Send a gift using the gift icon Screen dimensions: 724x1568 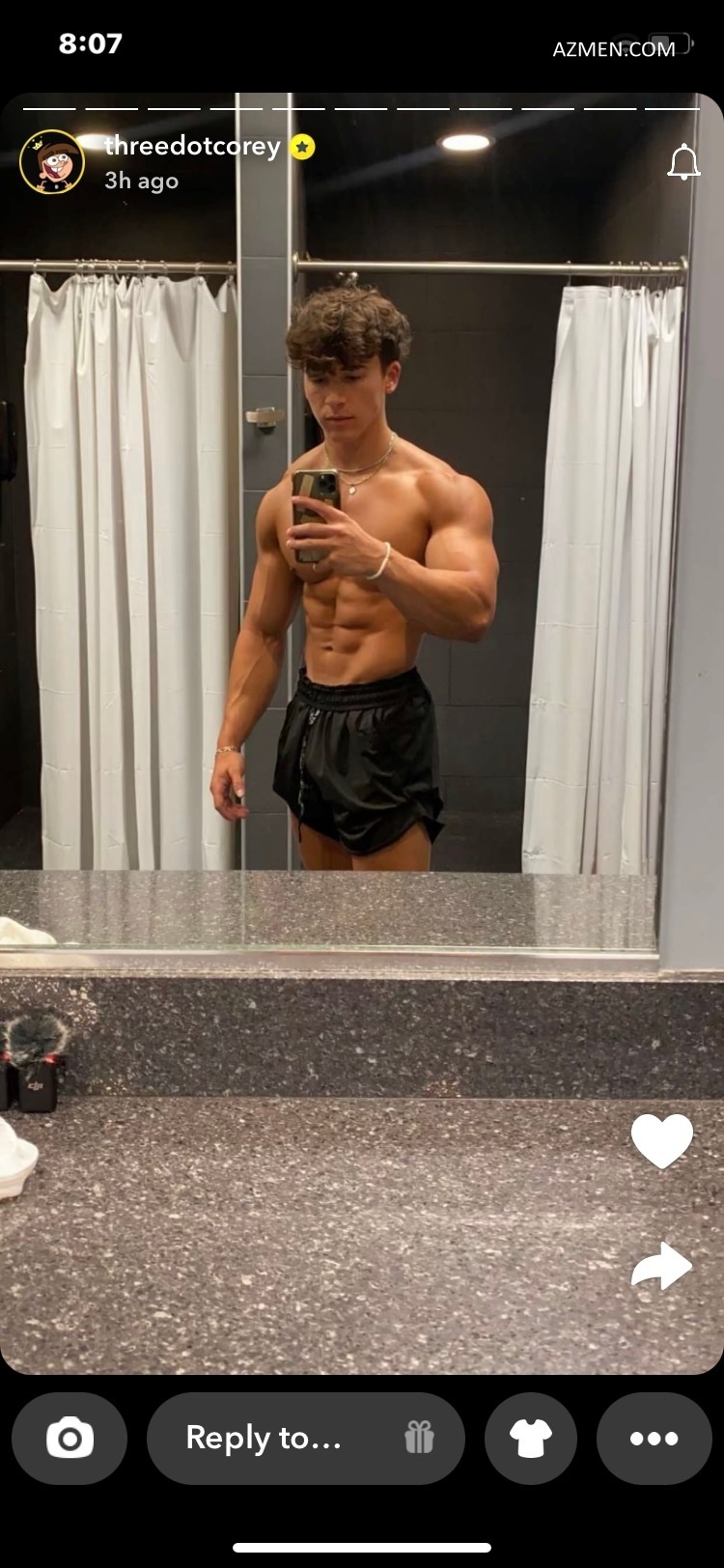click(419, 1438)
